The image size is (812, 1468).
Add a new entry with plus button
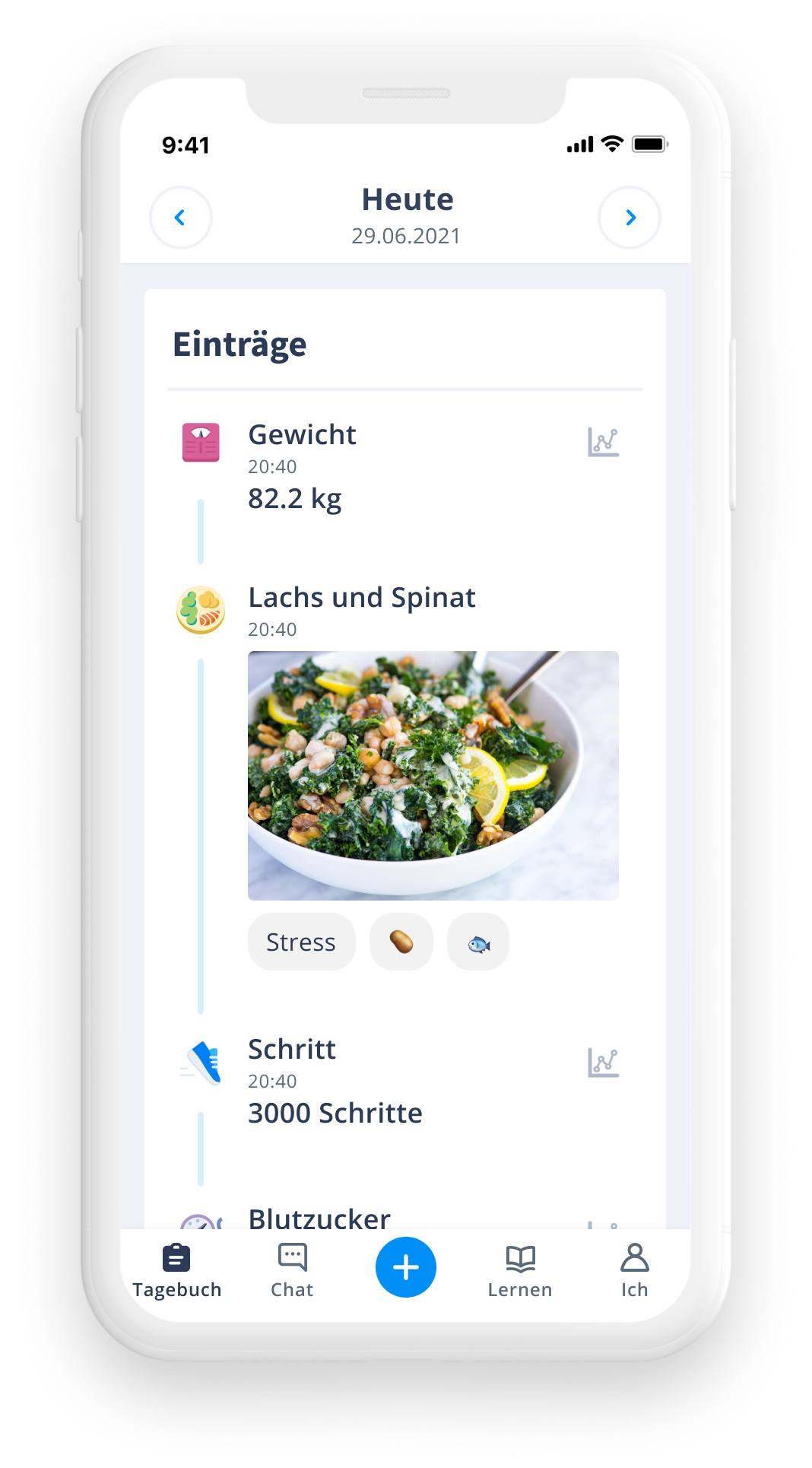pyautogui.click(x=406, y=1267)
